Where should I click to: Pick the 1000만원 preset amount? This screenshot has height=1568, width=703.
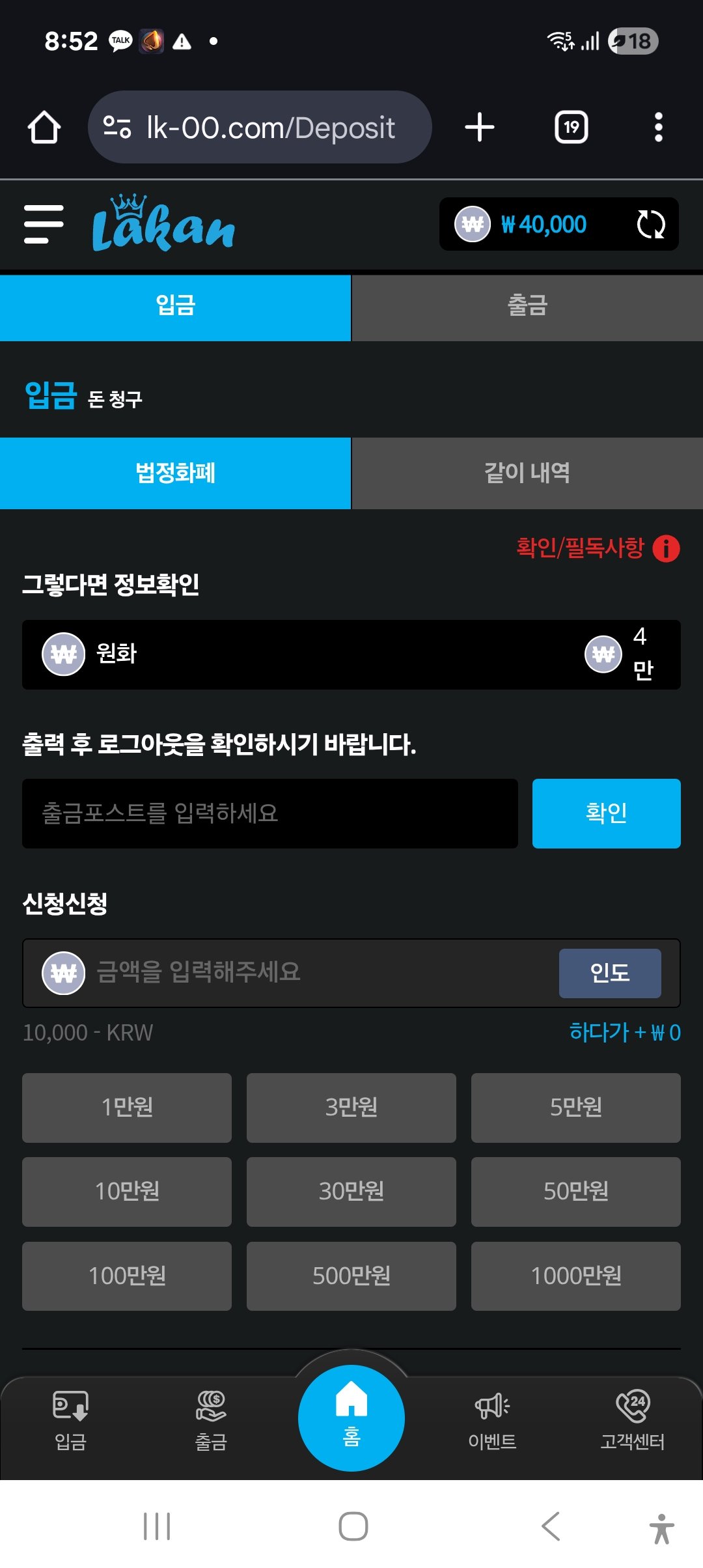point(575,1276)
